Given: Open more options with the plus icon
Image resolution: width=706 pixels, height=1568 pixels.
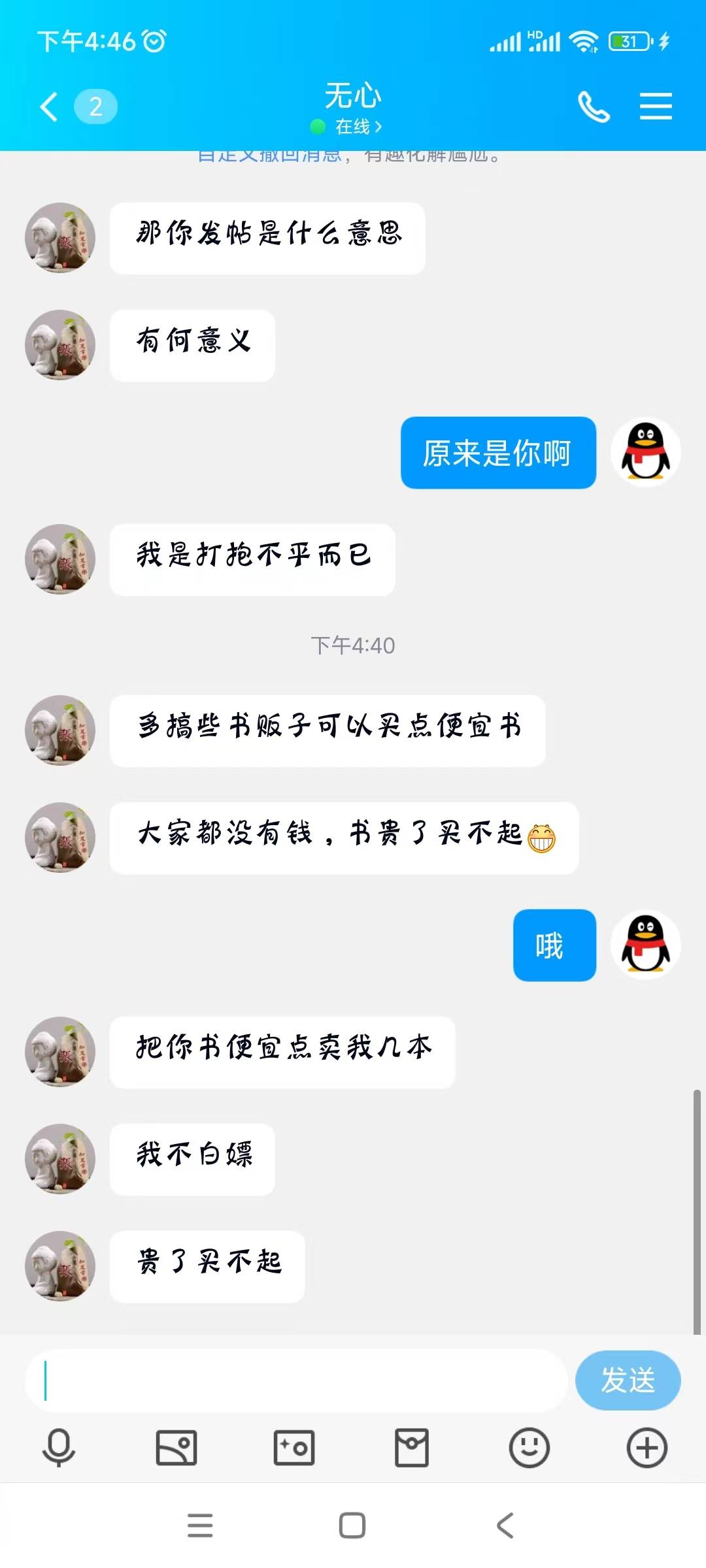Looking at the screenshot, I should click(647, 1448).
